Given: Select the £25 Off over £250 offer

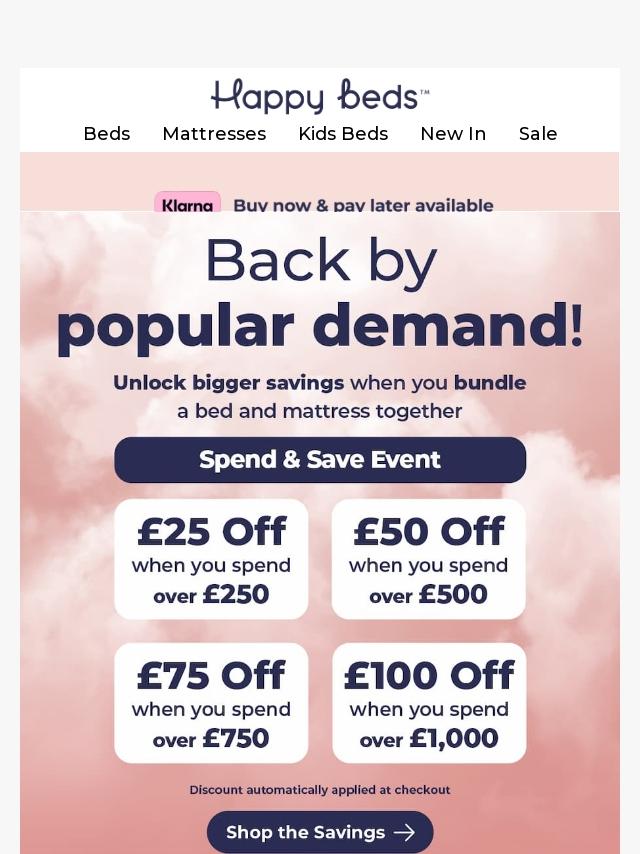Looking at the screenshot, I should click(211, 560).
